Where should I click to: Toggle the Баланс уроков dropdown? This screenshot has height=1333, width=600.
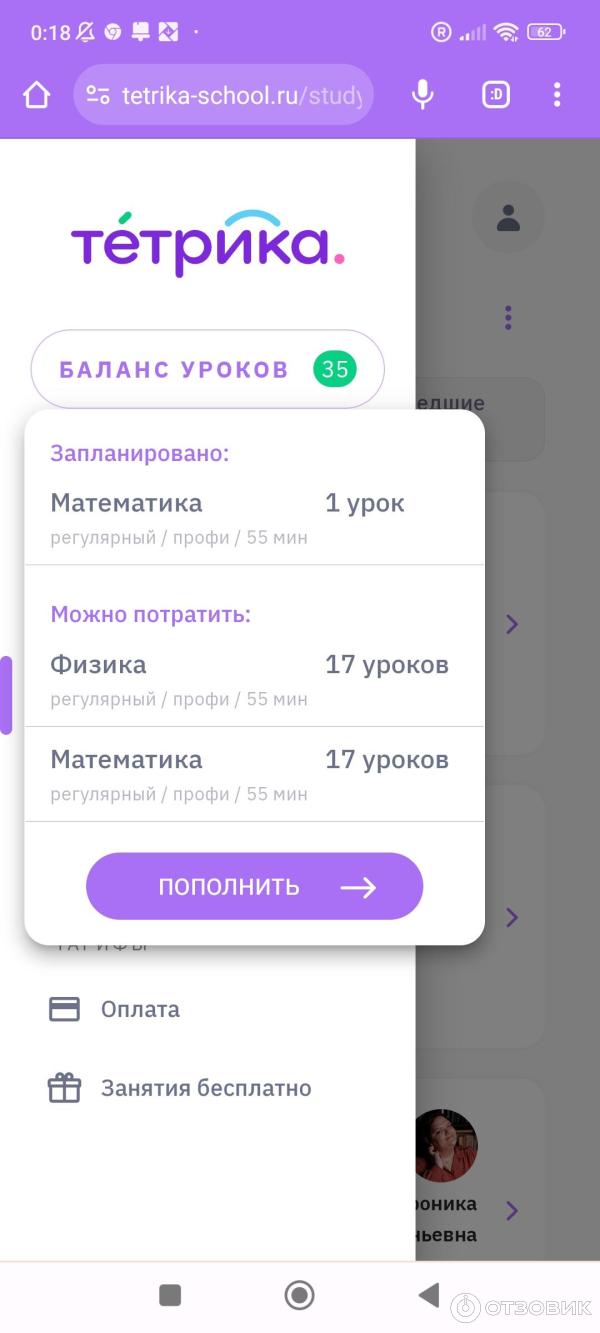207,369
